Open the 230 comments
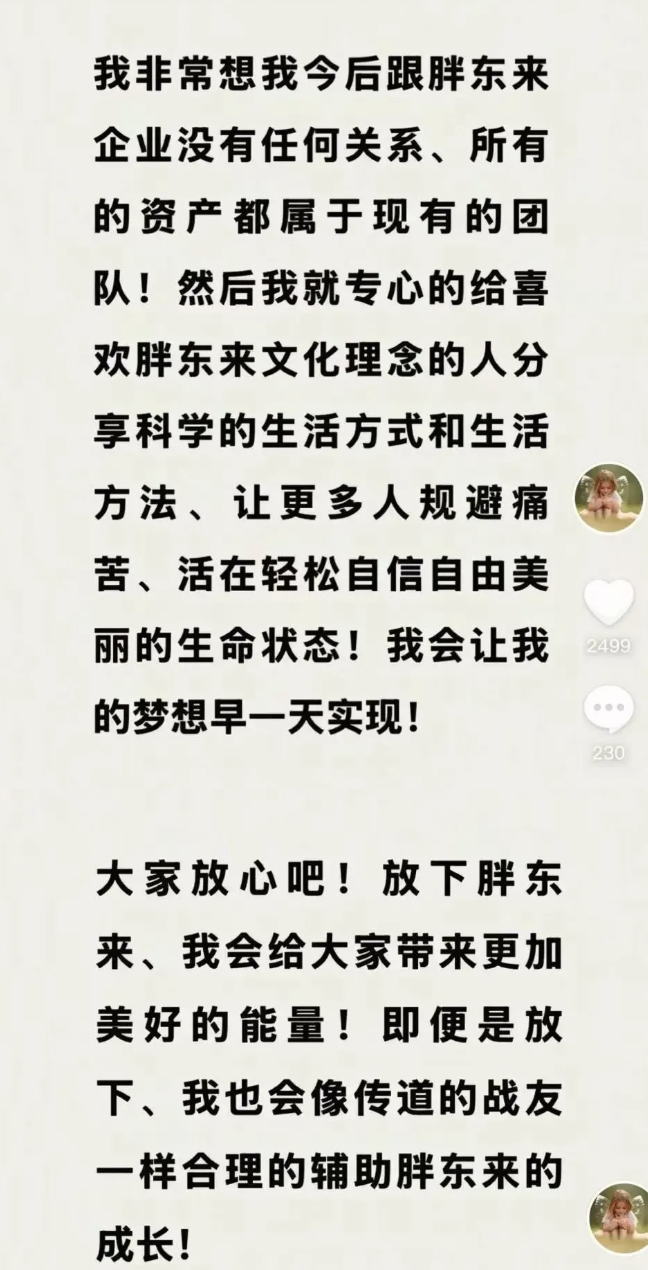 (608, 711)
